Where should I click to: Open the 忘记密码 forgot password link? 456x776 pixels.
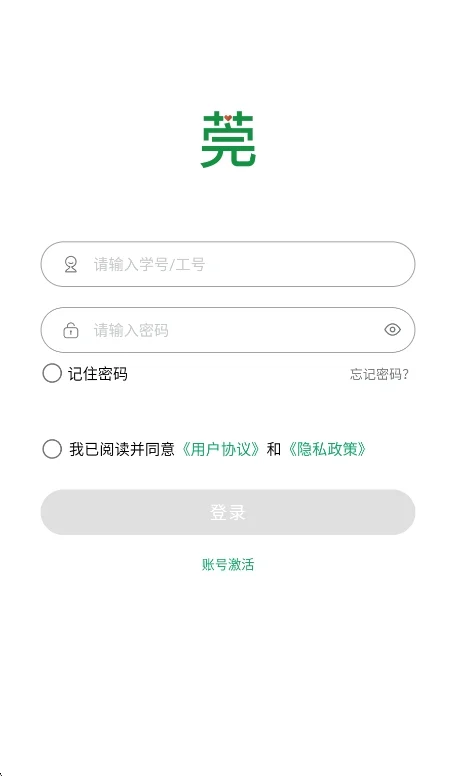click(379, 374)
